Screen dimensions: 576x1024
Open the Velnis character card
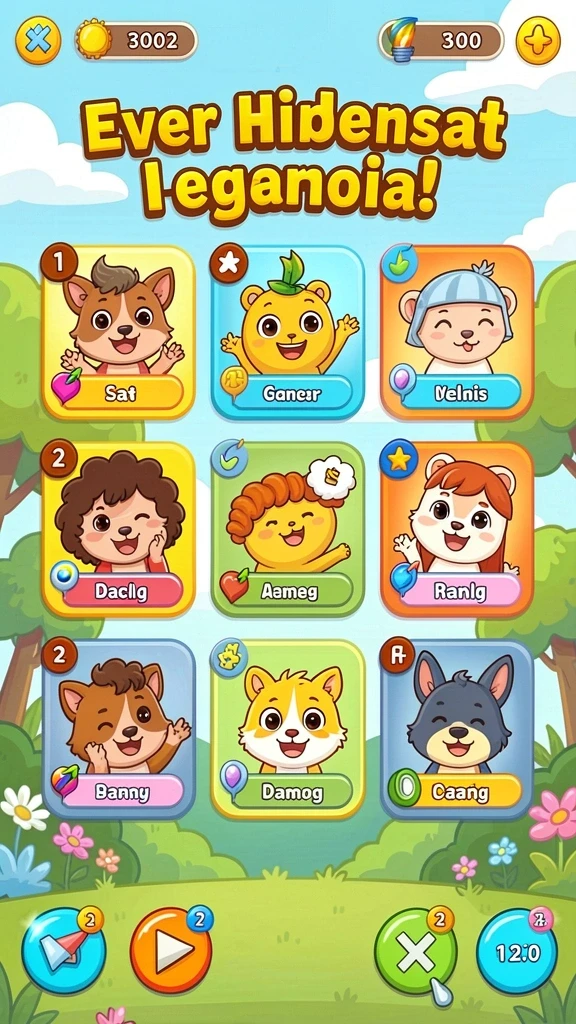(x=457, y=333)
